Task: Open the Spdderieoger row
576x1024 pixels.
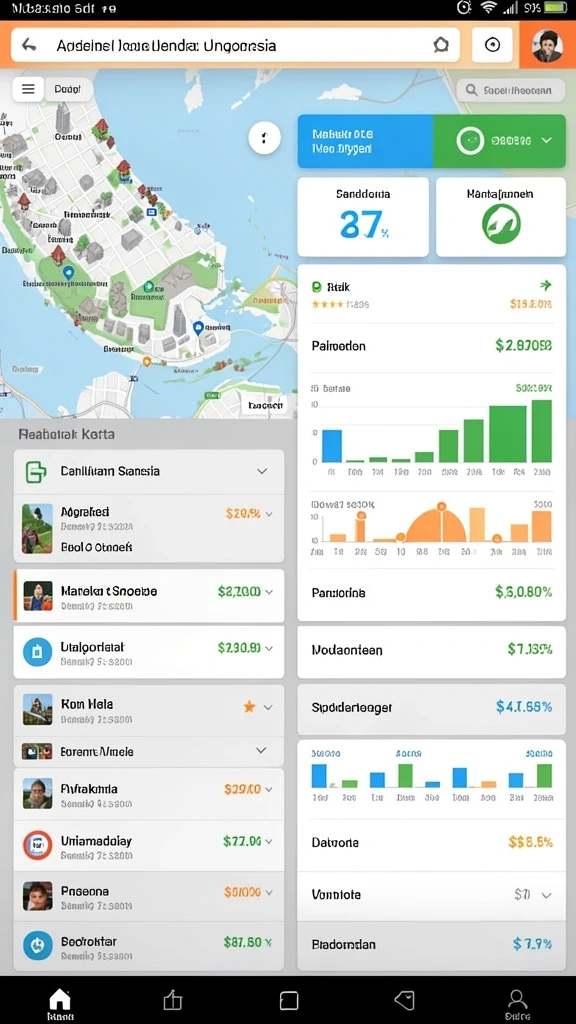Action: click(432, 709)
